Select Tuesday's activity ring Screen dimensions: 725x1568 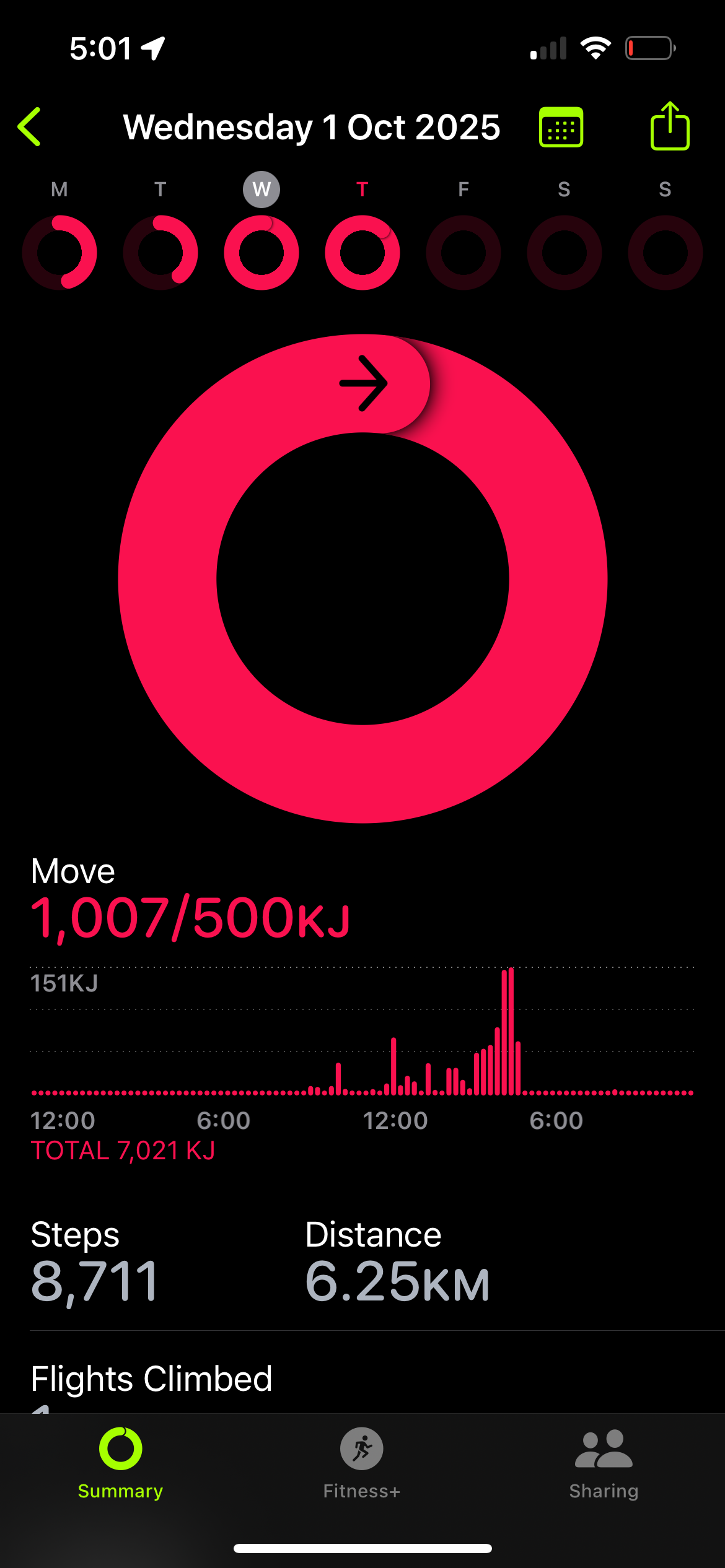click(x=160, y=252)
